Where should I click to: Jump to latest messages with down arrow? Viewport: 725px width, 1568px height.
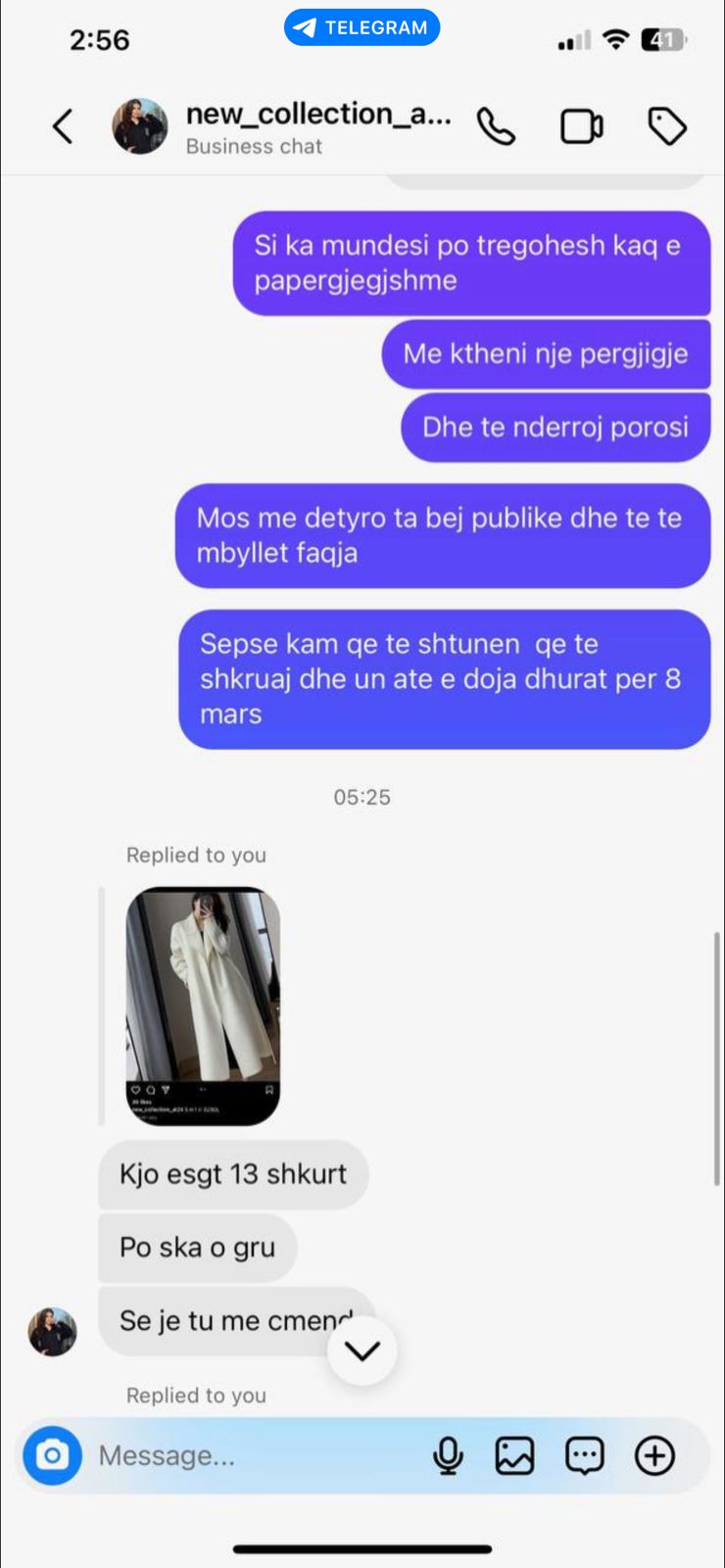(x=362, y=1351)
